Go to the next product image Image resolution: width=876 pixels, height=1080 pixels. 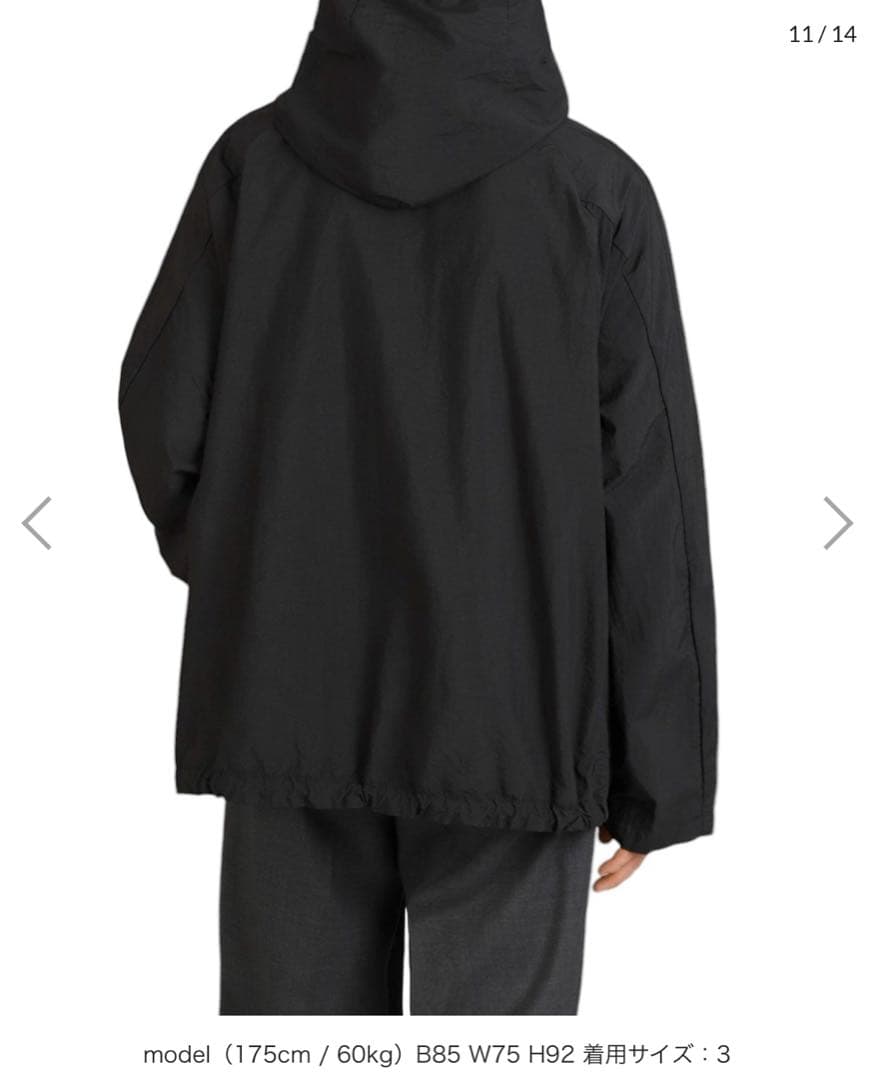(x=838, y=523)
